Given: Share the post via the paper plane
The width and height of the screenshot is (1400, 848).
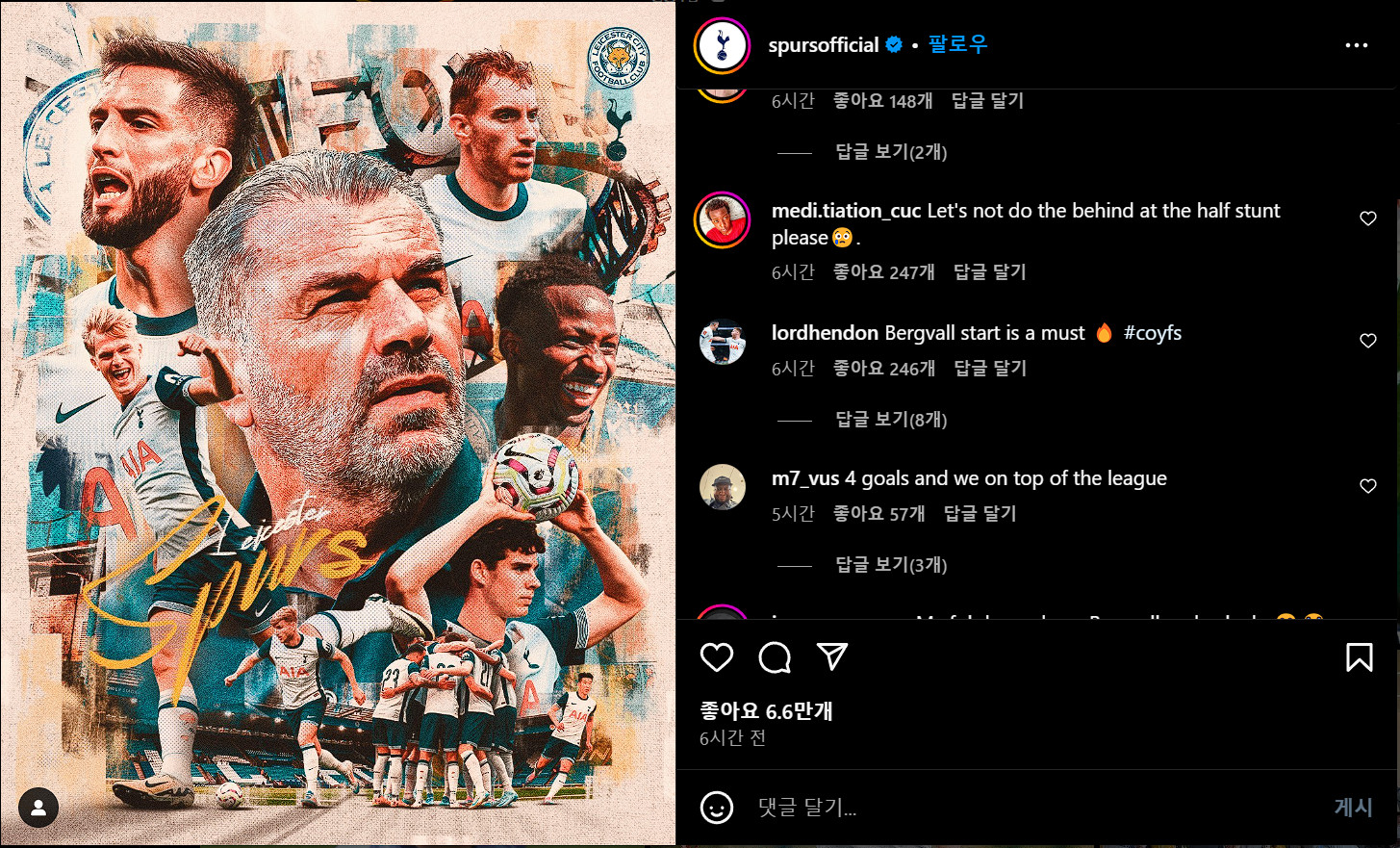Looking at the screenshot, I should (831, 657).
